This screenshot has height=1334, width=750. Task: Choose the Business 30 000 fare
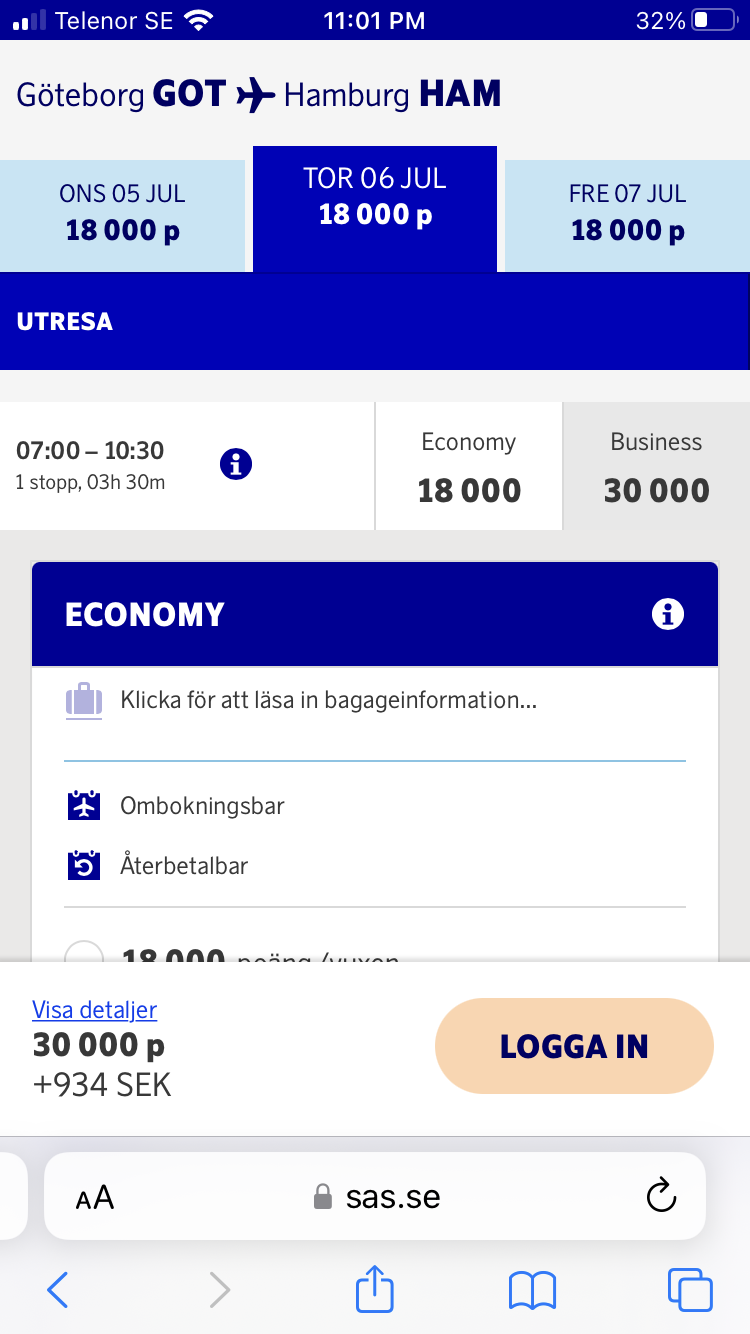coord(656,467)
